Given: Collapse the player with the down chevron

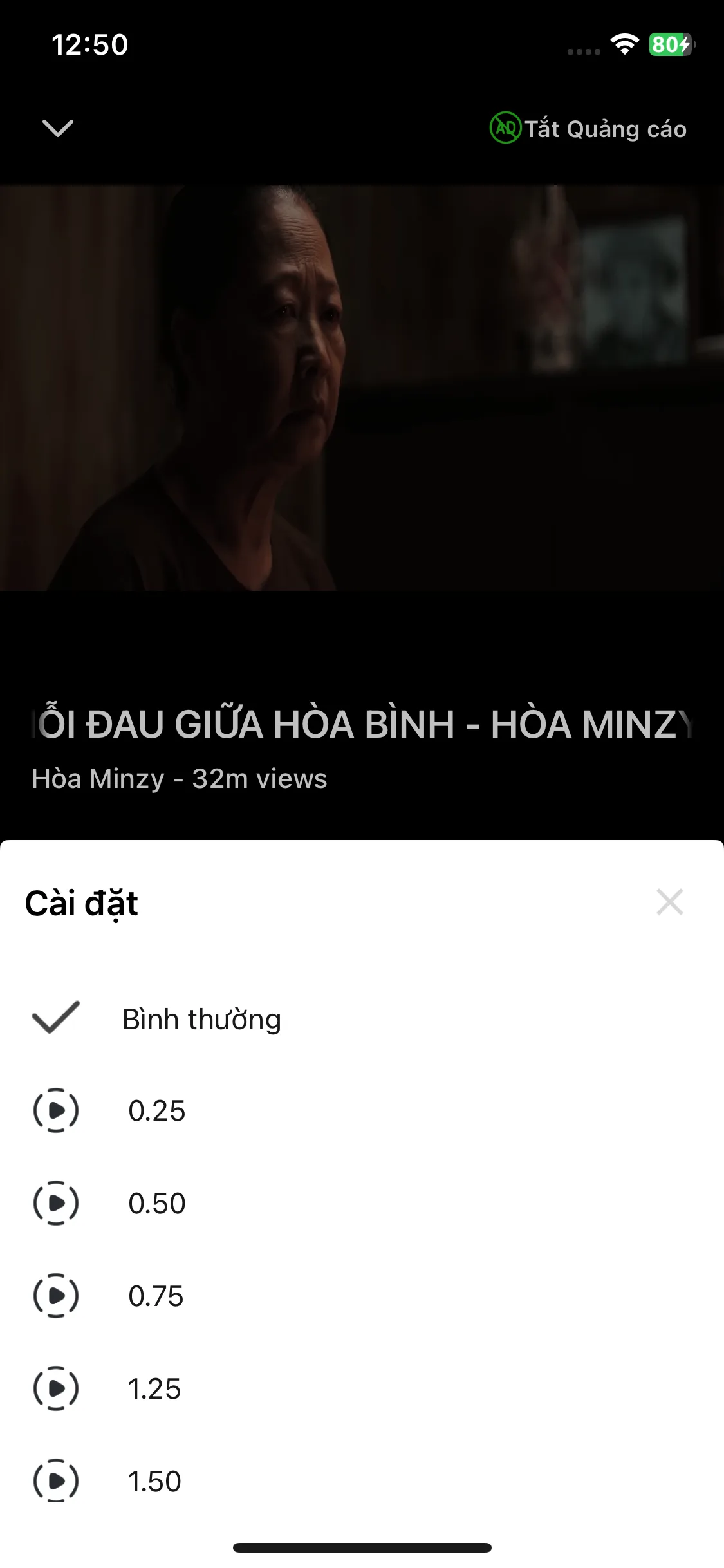Looking at the screenshot, I should pyautogui.click(x=58, y=127).
